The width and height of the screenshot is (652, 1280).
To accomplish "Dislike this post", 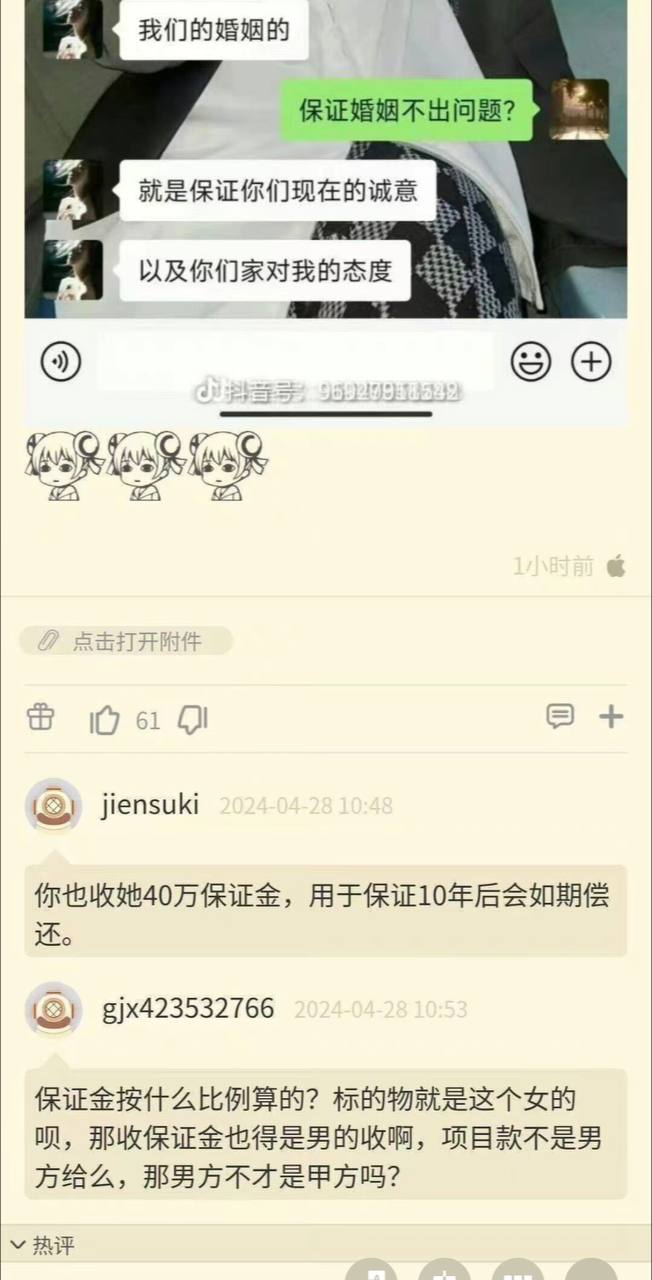I will tap(192, 720).
